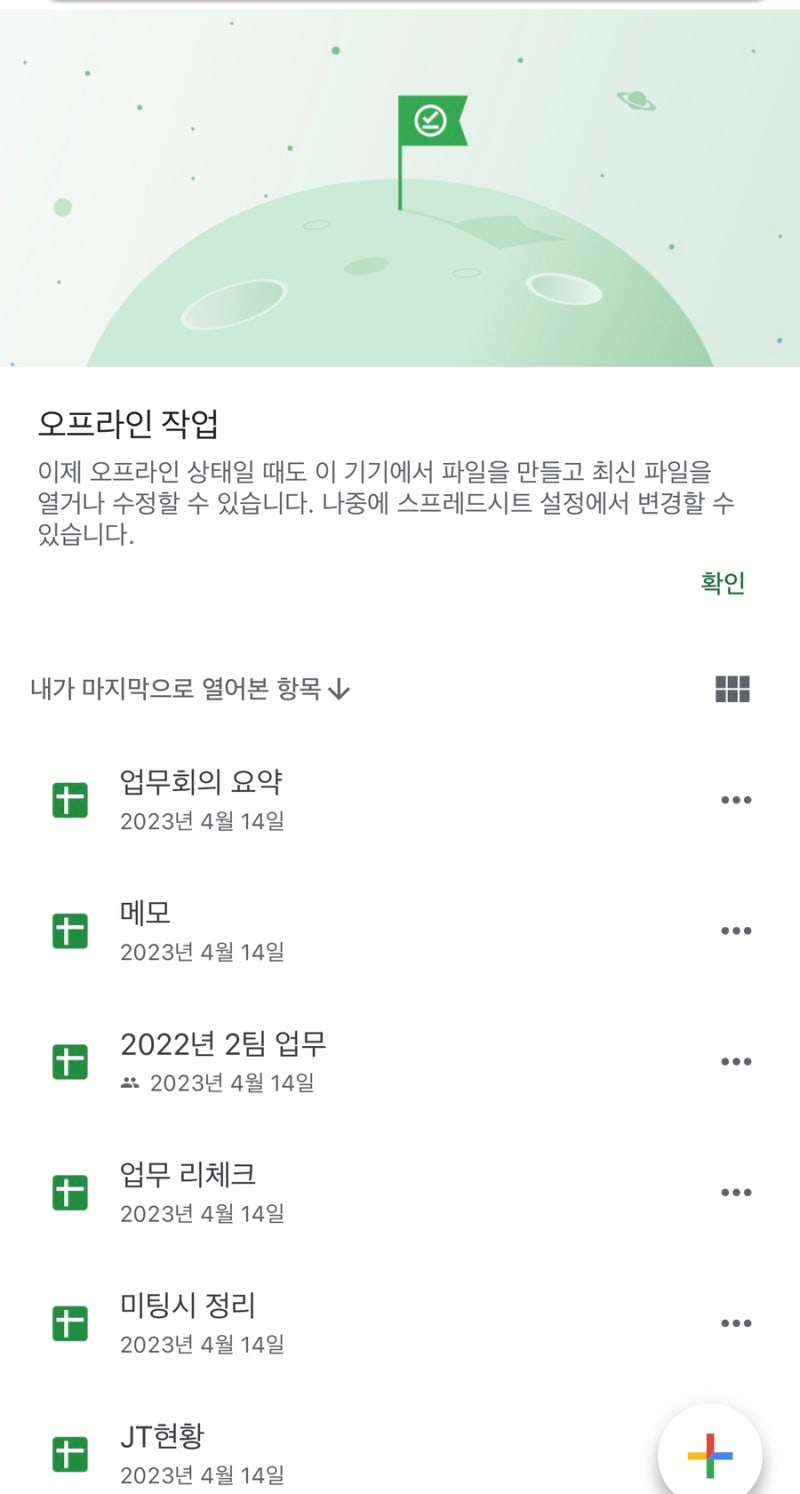Image resolution: width=800 pixels, height=1494 pixels.
Task: Open the 업무회의 요약 spreadsheet icon
Action: (68, 799)
